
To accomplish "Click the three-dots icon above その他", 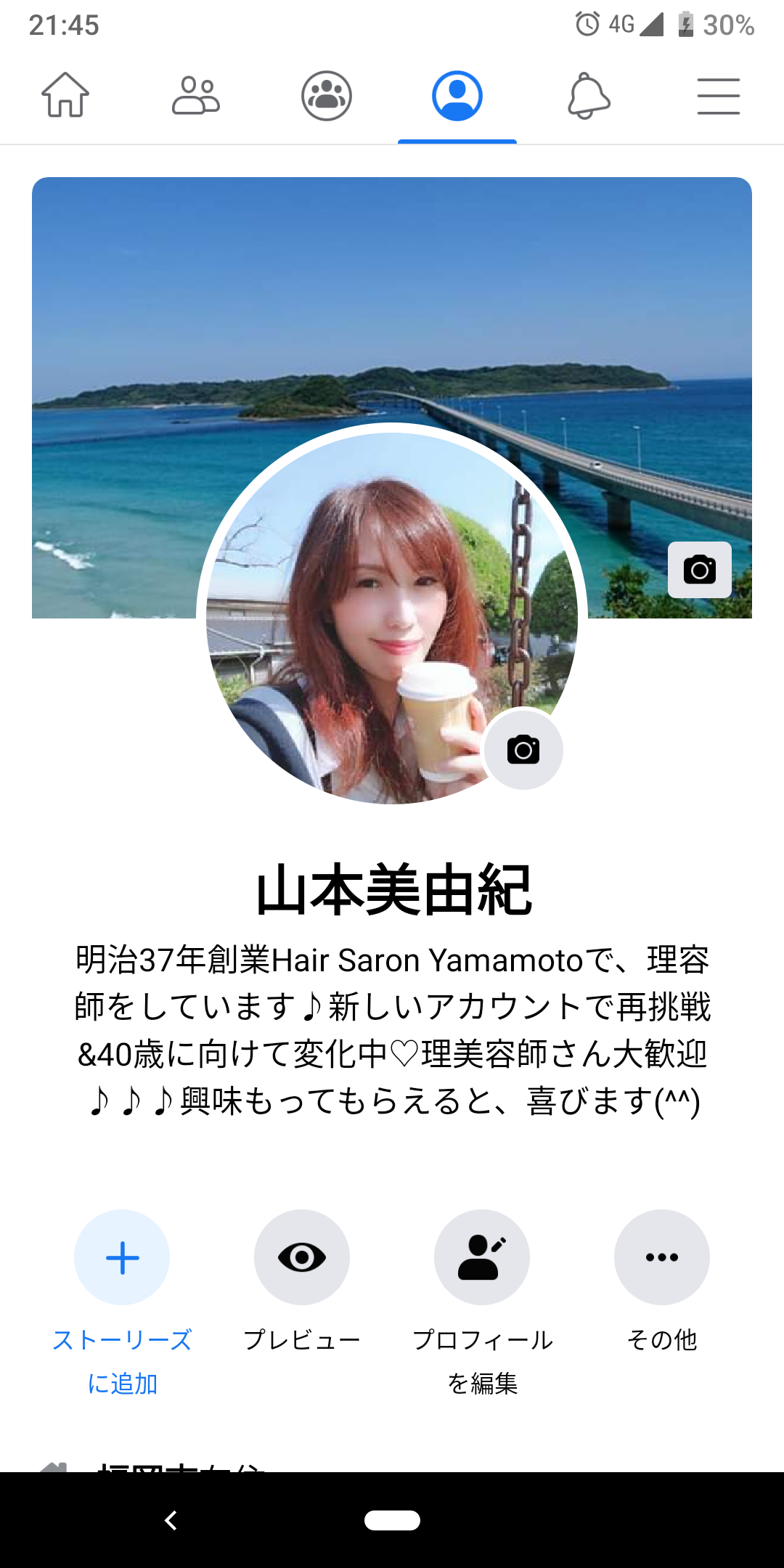I will coord(661,1257).
